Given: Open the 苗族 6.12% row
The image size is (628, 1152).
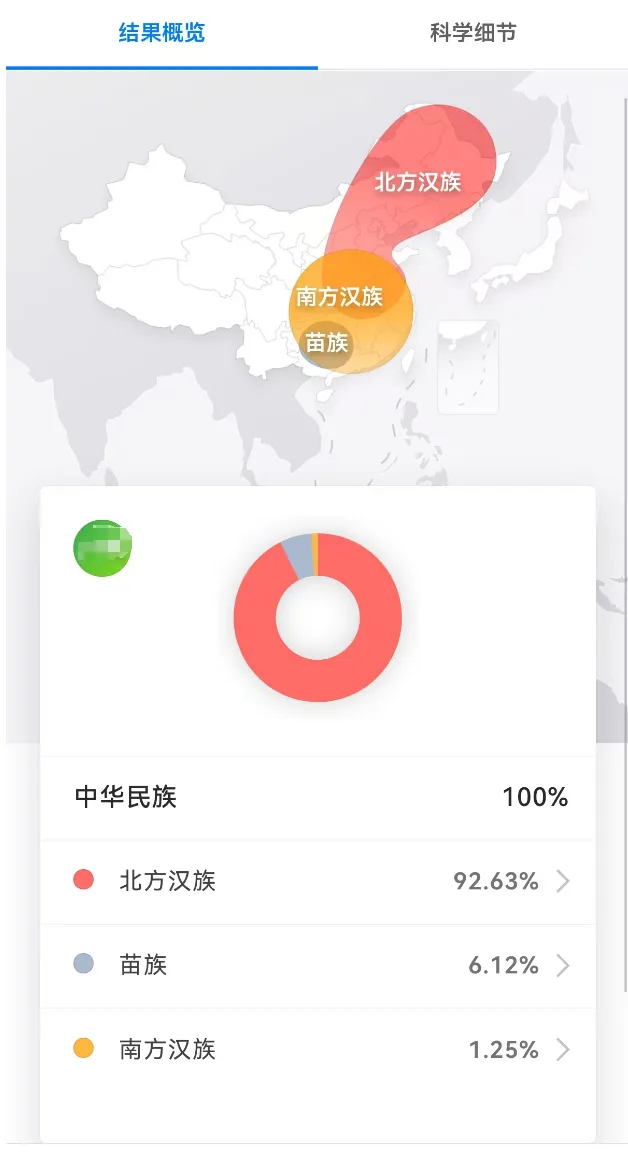Looking at the screenshot, I should pos(318,965).
